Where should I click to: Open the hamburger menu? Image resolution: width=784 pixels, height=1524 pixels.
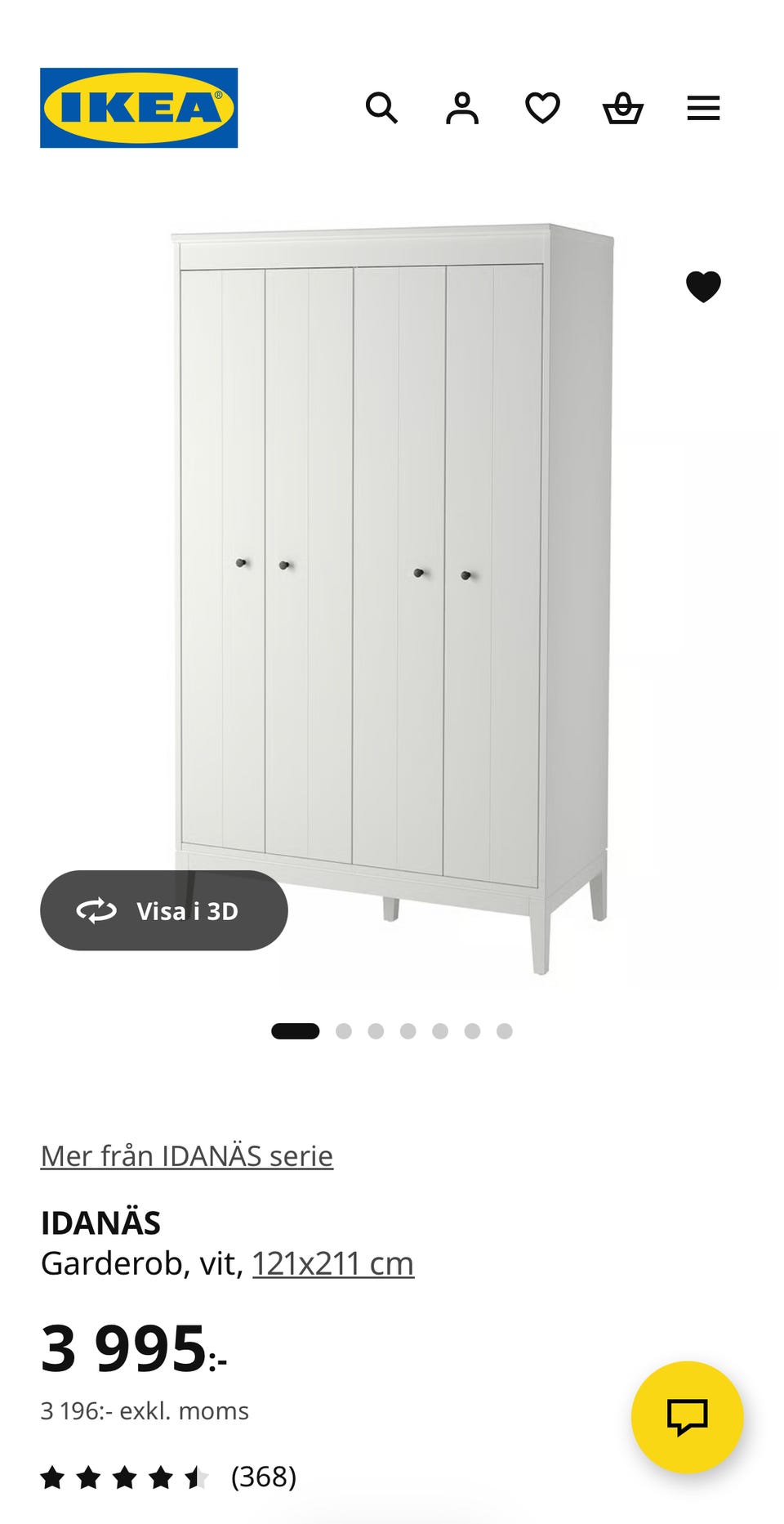pos(703,108)
